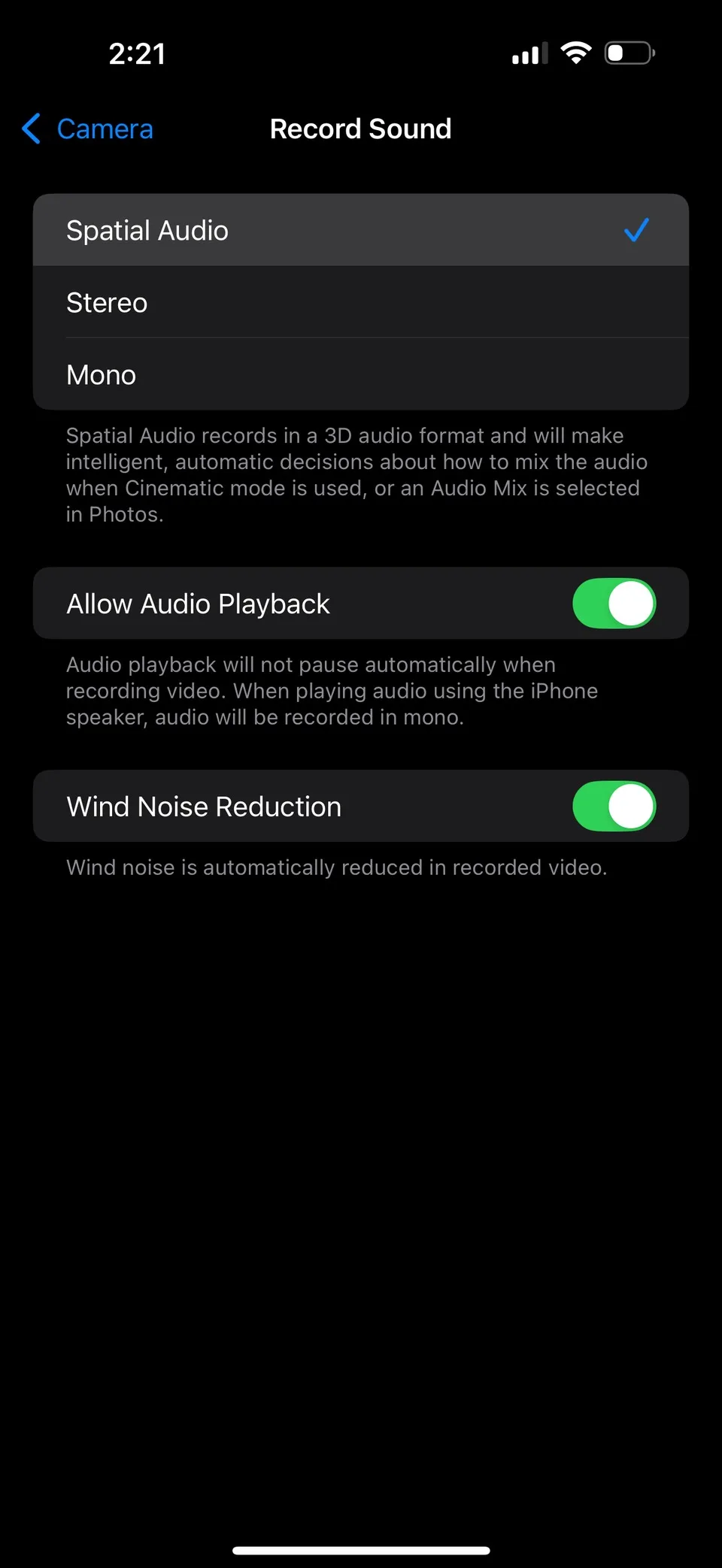Go back to Camera settings
The height and width of the screenshot is (1568, 722).
pos(88,129)
